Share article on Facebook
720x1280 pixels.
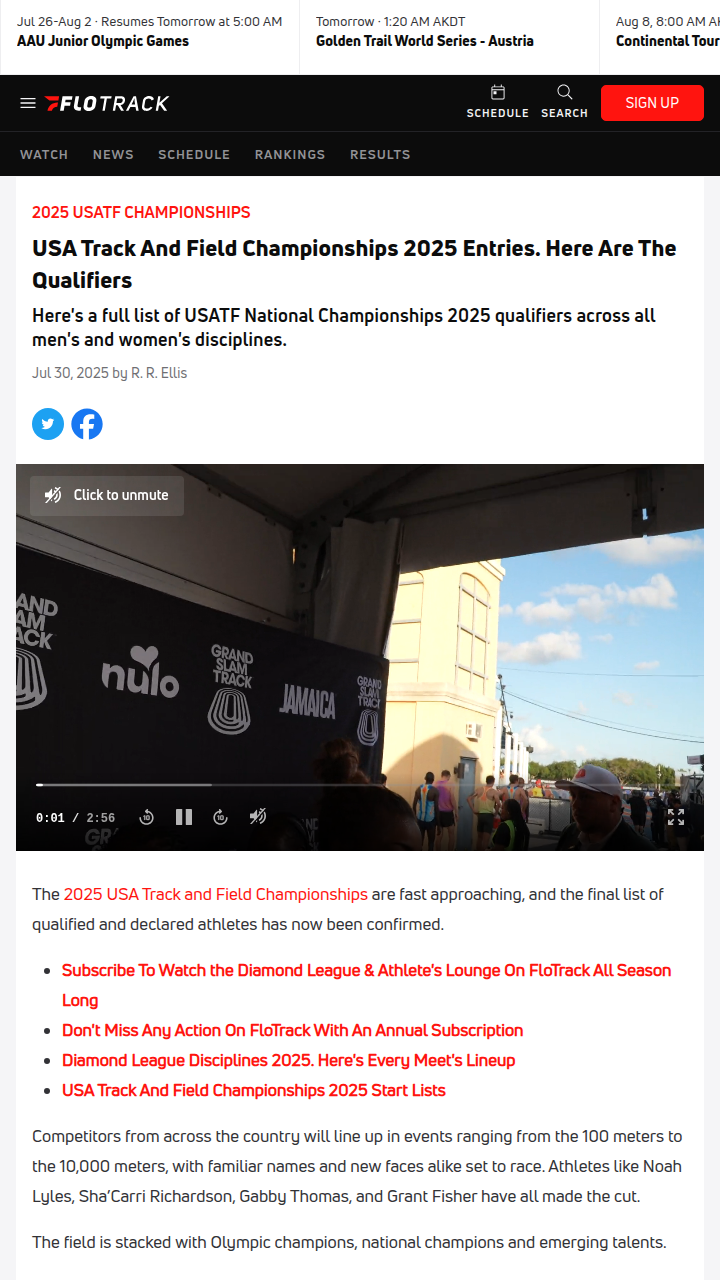[87, 424]
